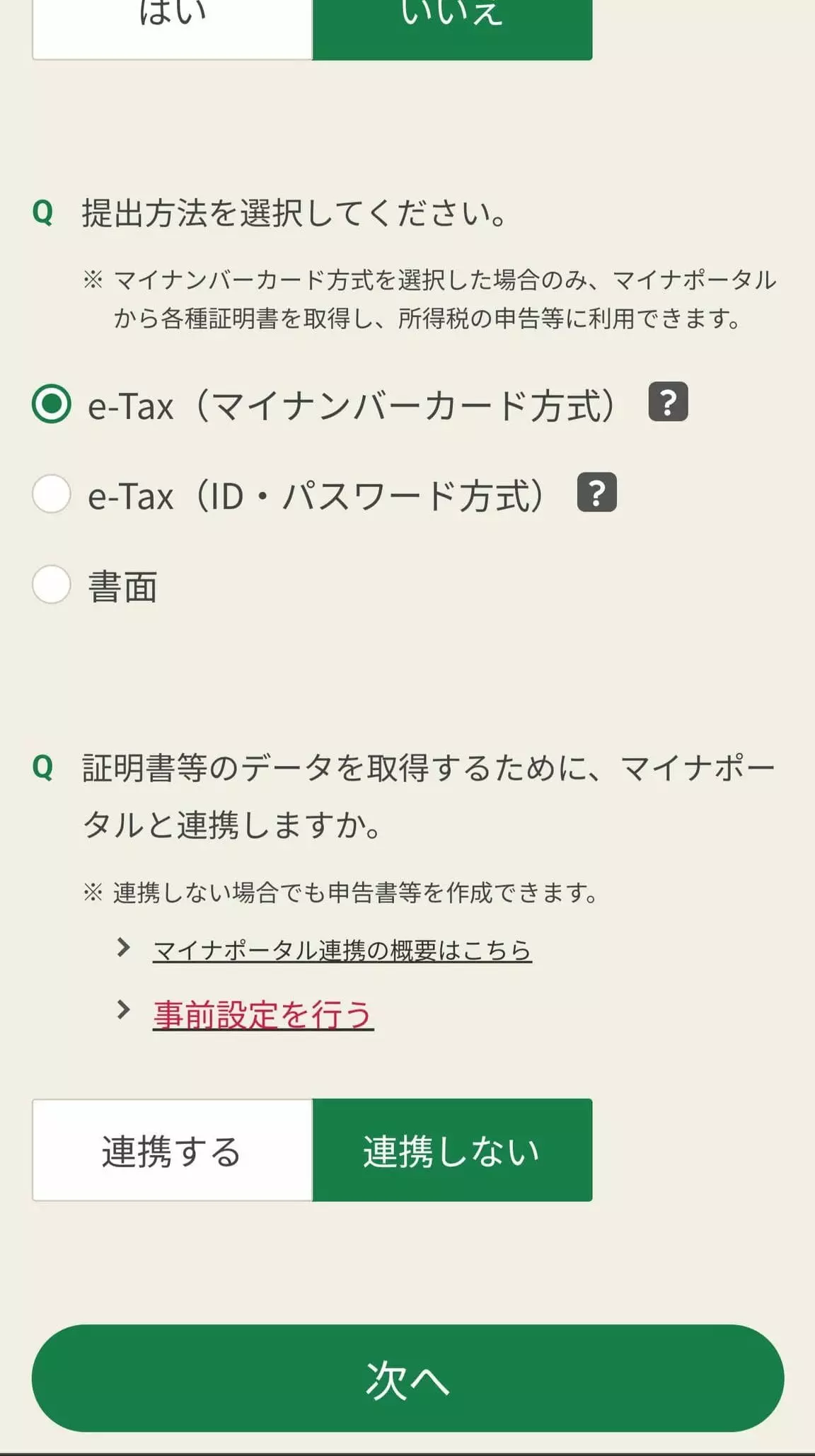The width and height of the screenshot is (815, 1456).
Task: Choose 連携する
Action: [x=172, y=1150]
